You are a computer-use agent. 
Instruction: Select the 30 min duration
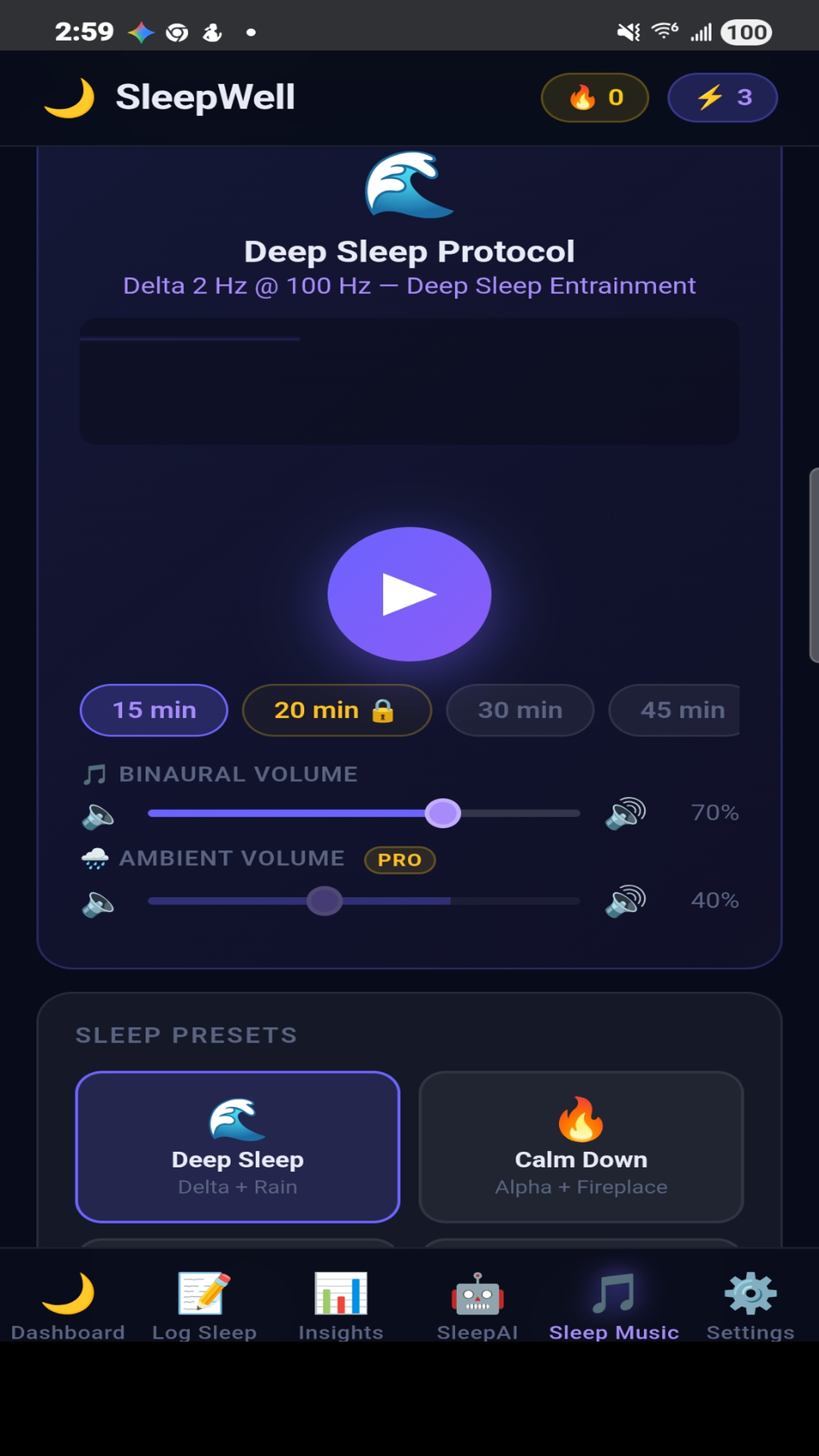point(519,710)
